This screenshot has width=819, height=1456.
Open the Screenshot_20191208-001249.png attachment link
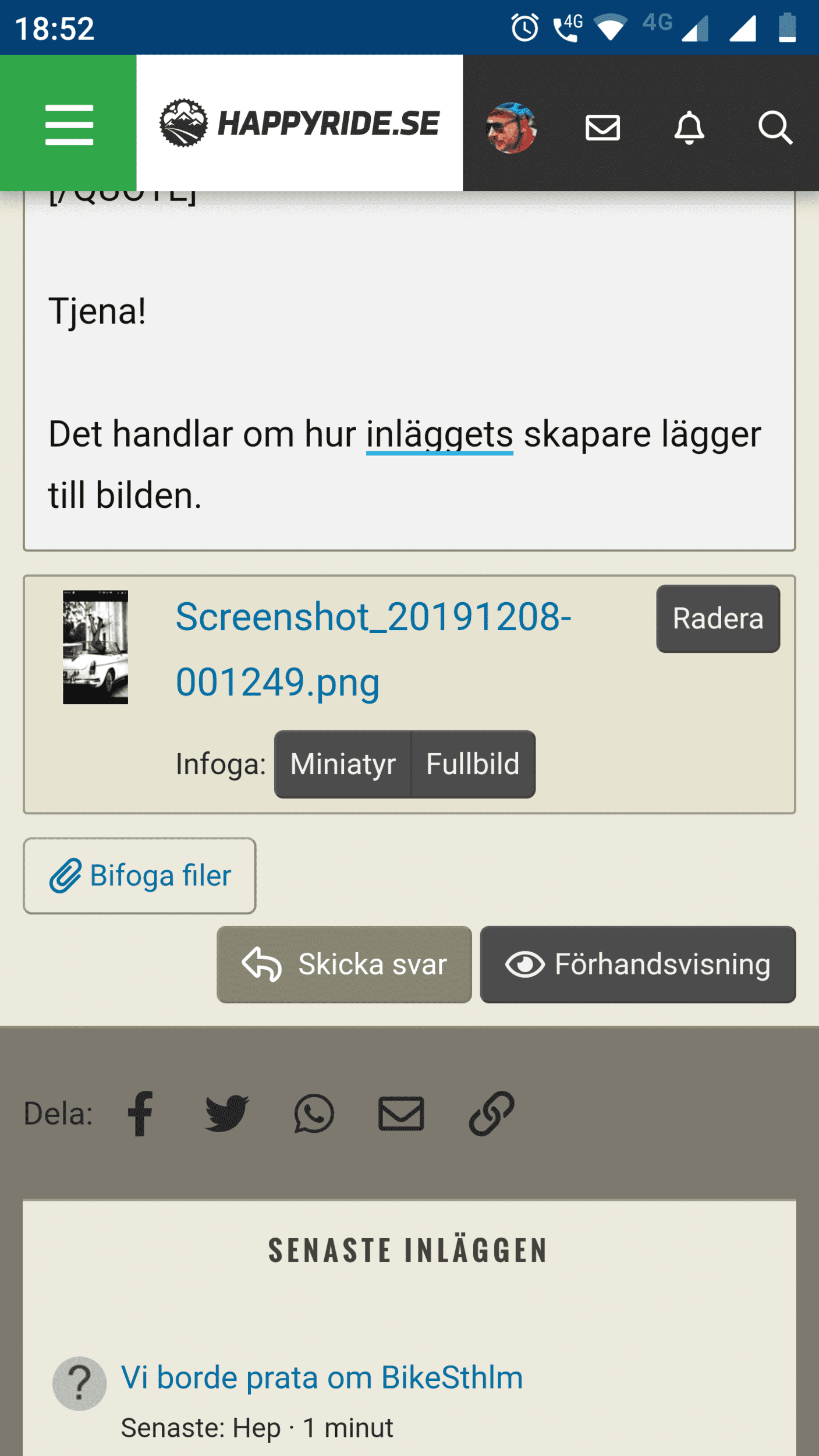coord(373,648)
